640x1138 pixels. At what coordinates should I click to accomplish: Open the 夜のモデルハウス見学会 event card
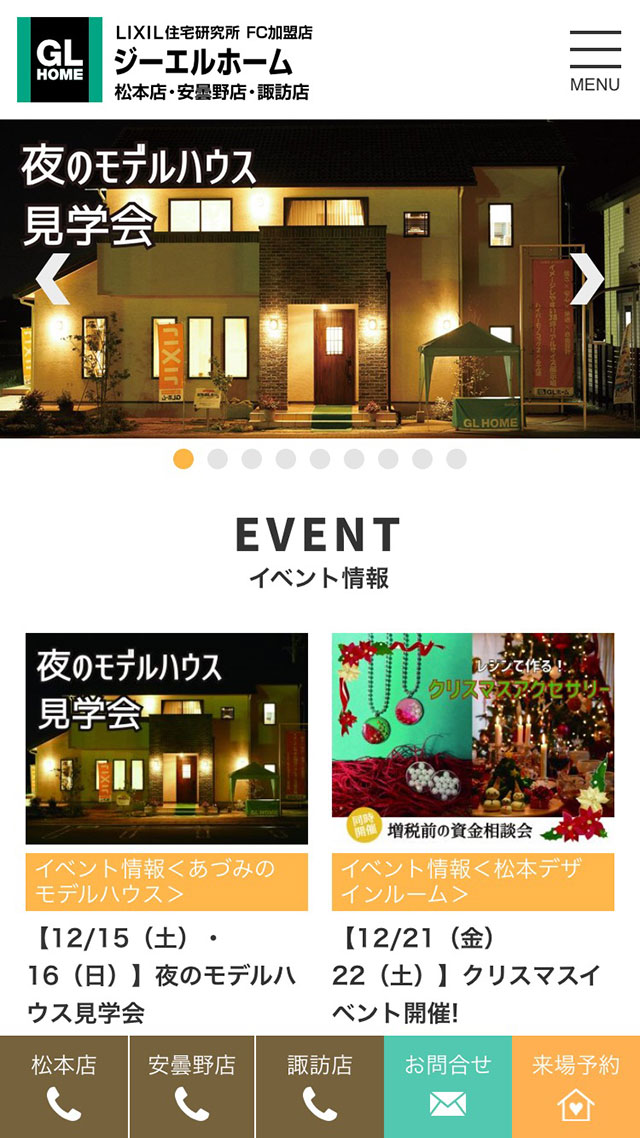pyautogui.click(x=167, y=740)
